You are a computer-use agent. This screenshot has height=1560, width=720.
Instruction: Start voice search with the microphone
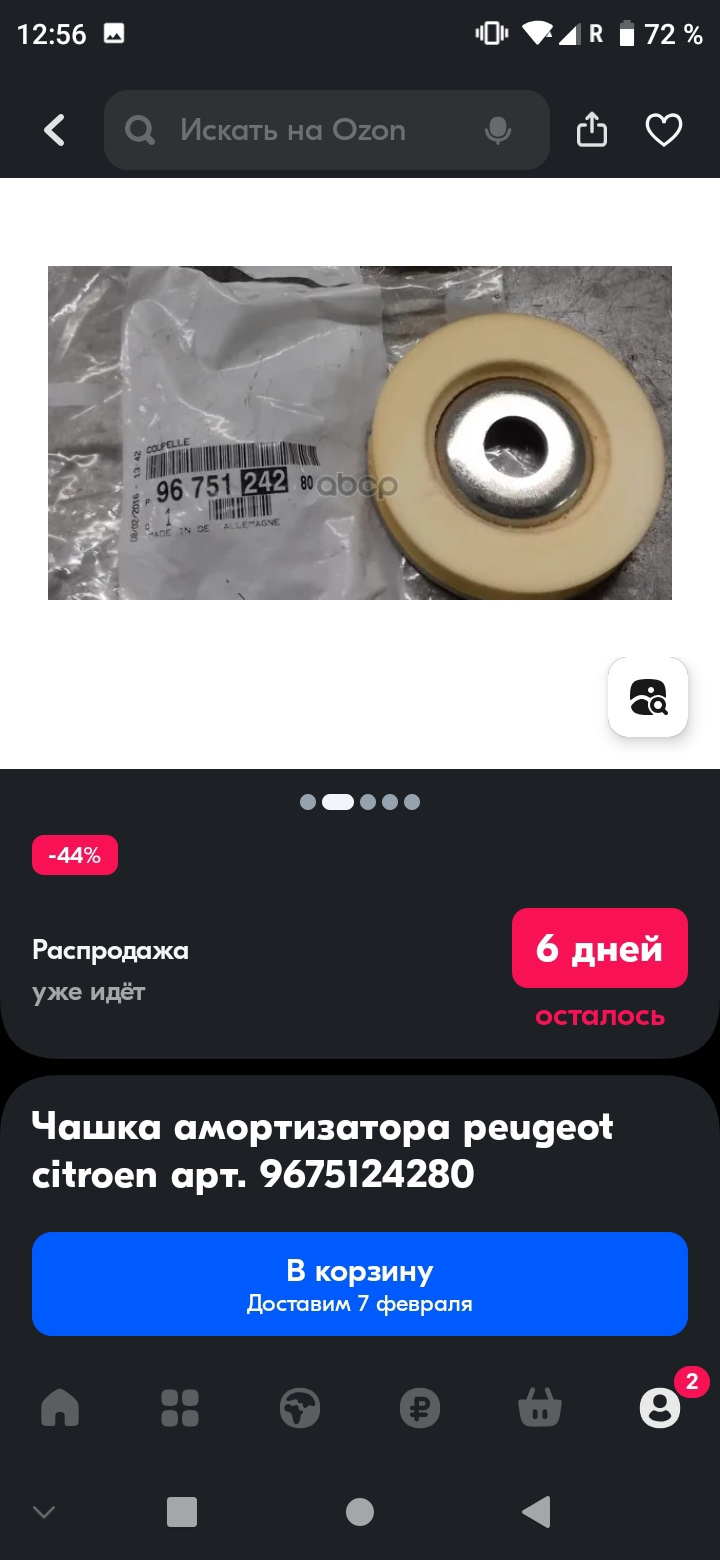pos(498,131)
